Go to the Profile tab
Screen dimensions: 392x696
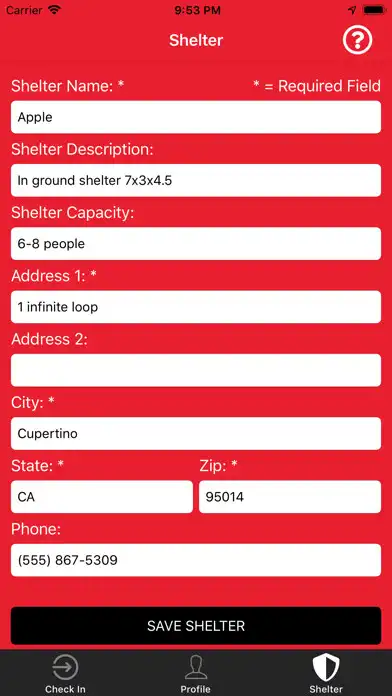[x=196, y=674]
